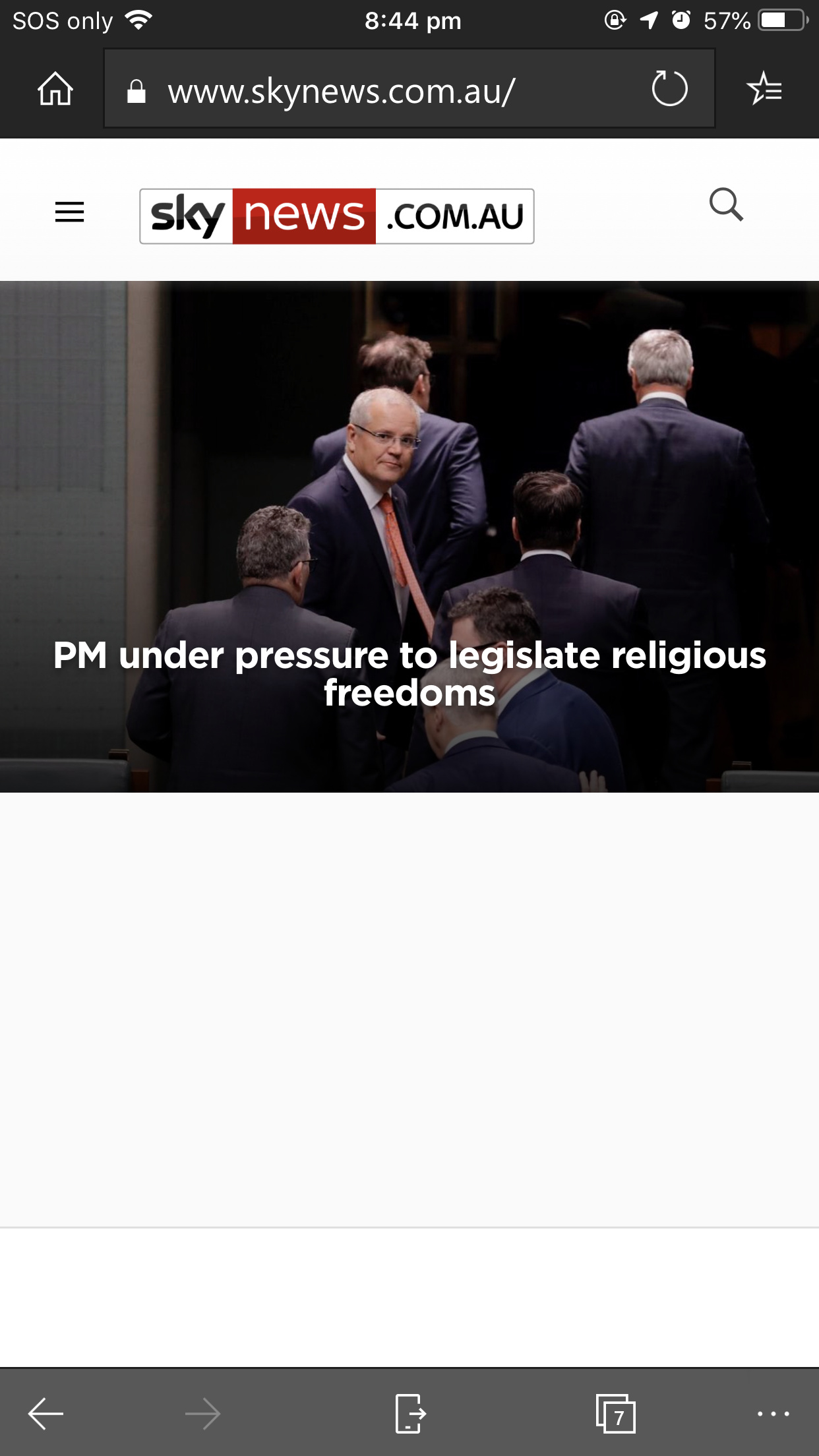
Task: Open the PM religious freedoms story
Action: click(409, 673)
